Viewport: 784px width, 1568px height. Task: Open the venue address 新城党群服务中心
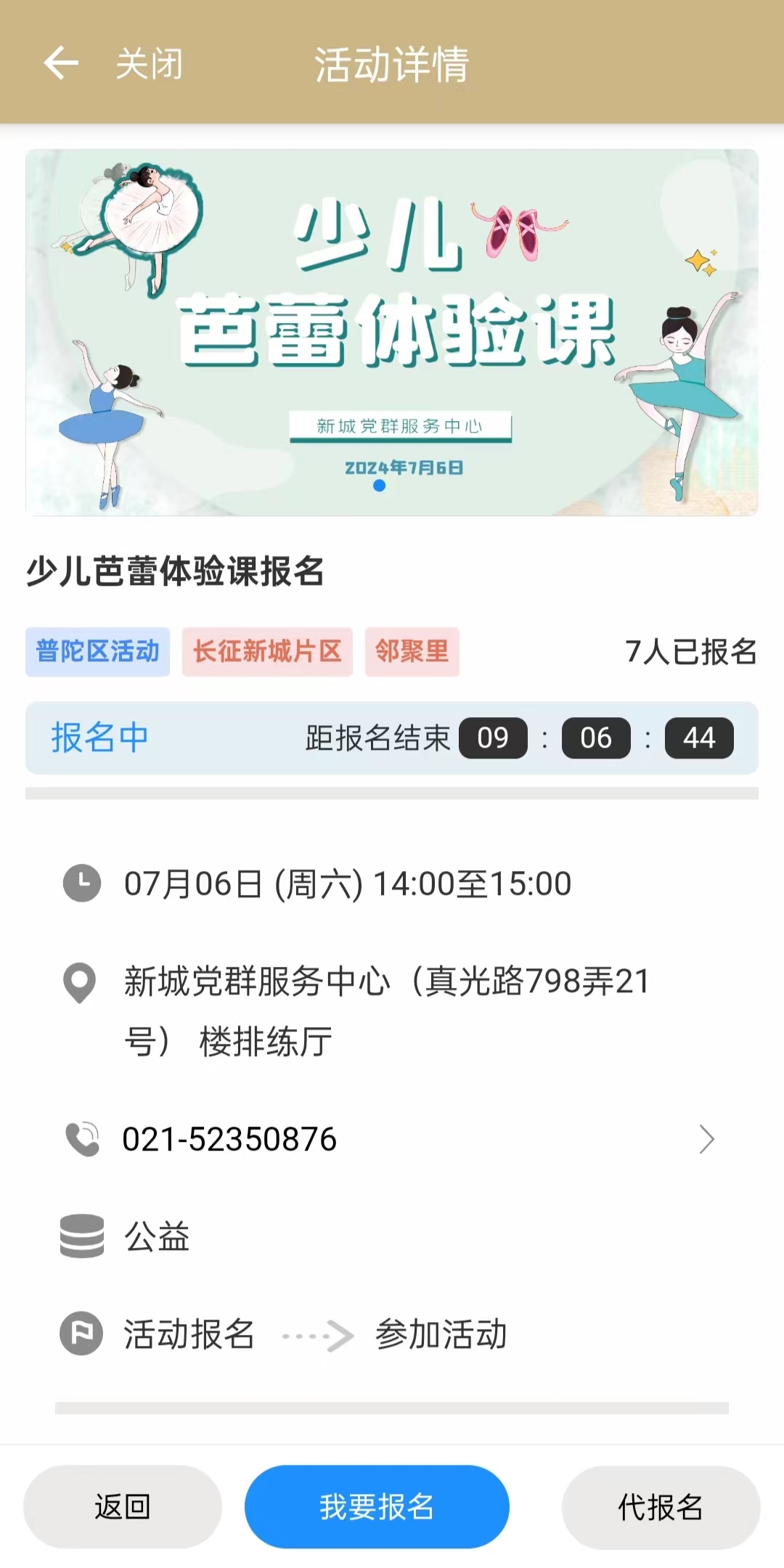[x=386, y=1010]
